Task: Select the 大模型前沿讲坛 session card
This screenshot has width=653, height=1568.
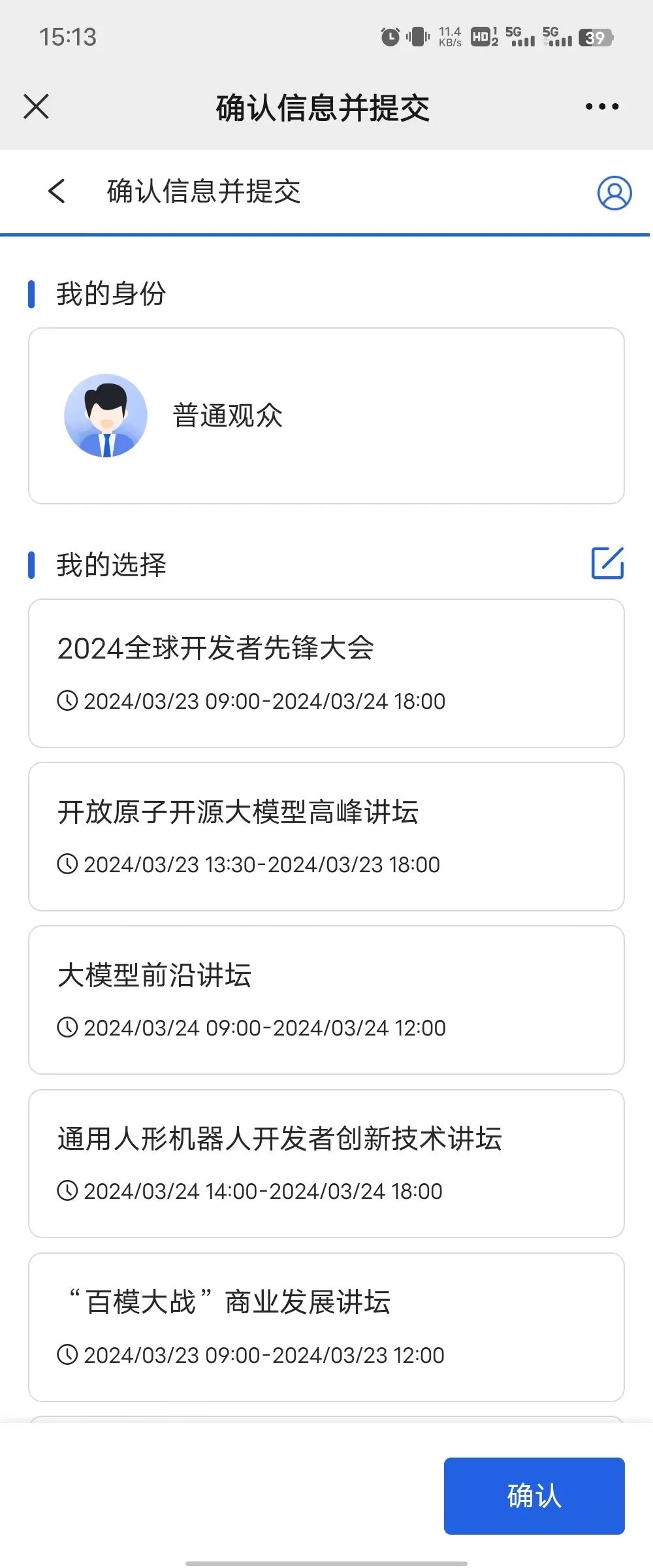Action: click(326, 998)
